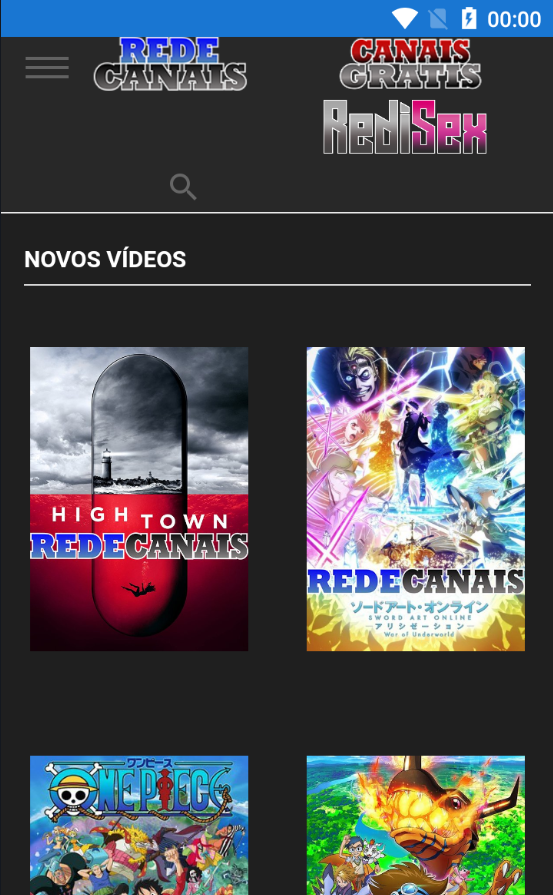The height and width of the screenshot is (895, 553).
Task: Go to Rede Canais home logo
Action: [x=170, y=64]
